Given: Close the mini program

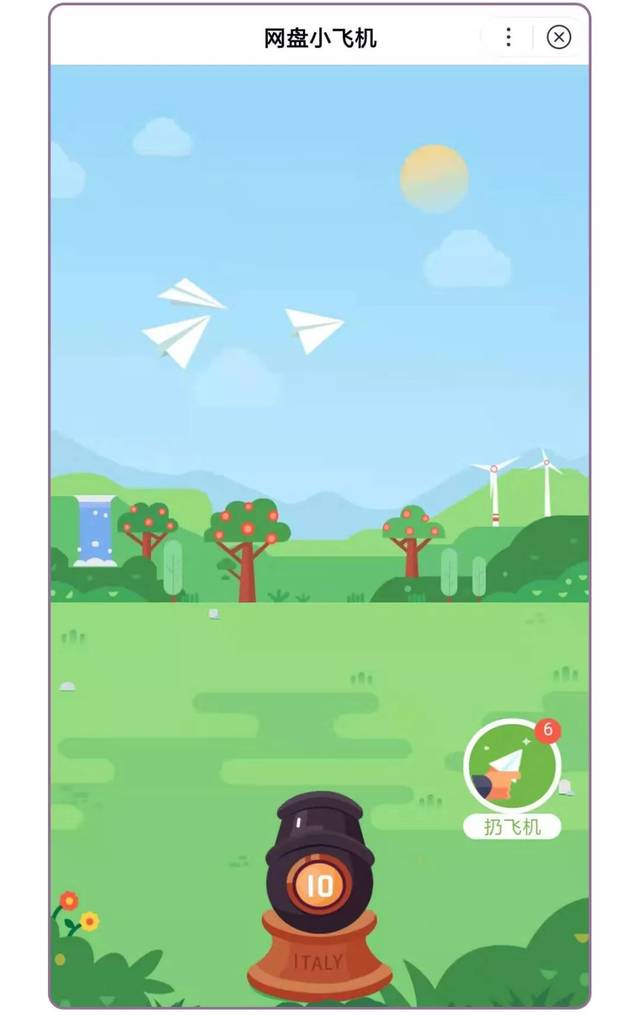Looking at the screenshot, I should point(559,37).
